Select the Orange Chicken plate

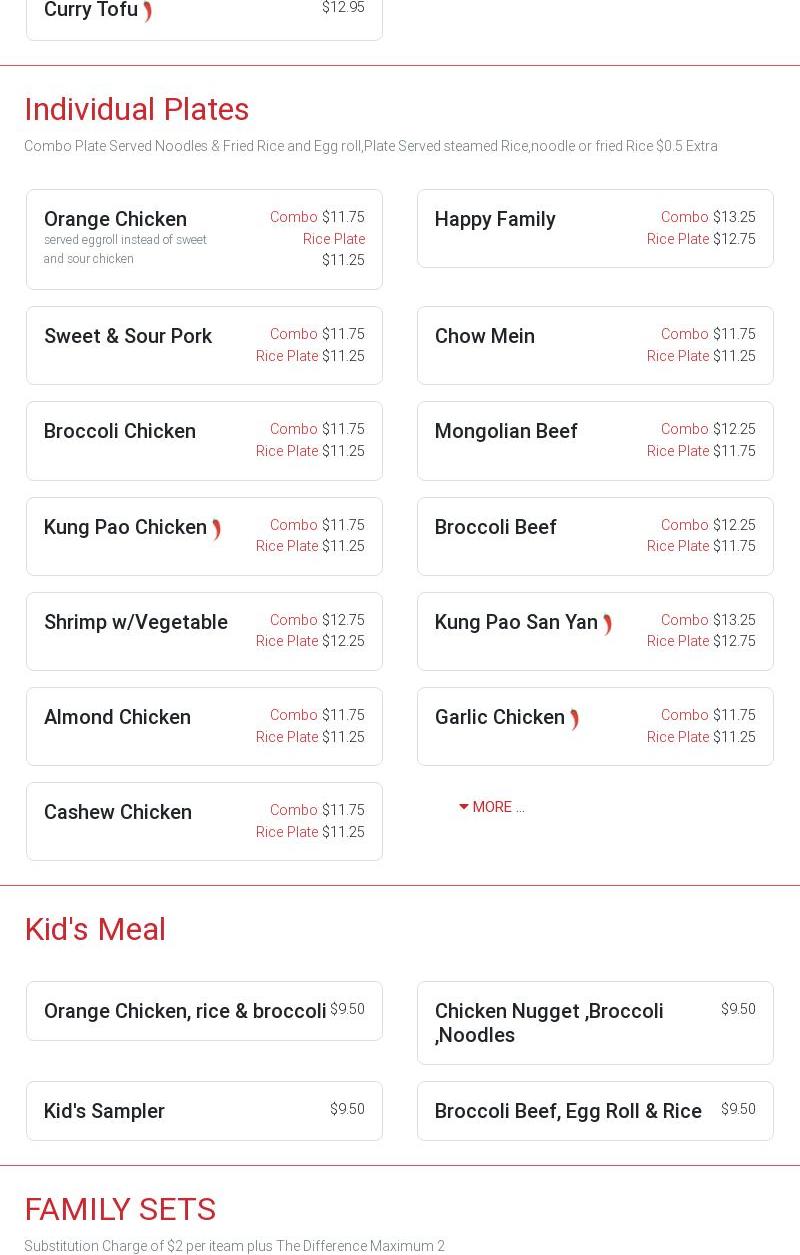pyautogui.click(x=115, y=219)
